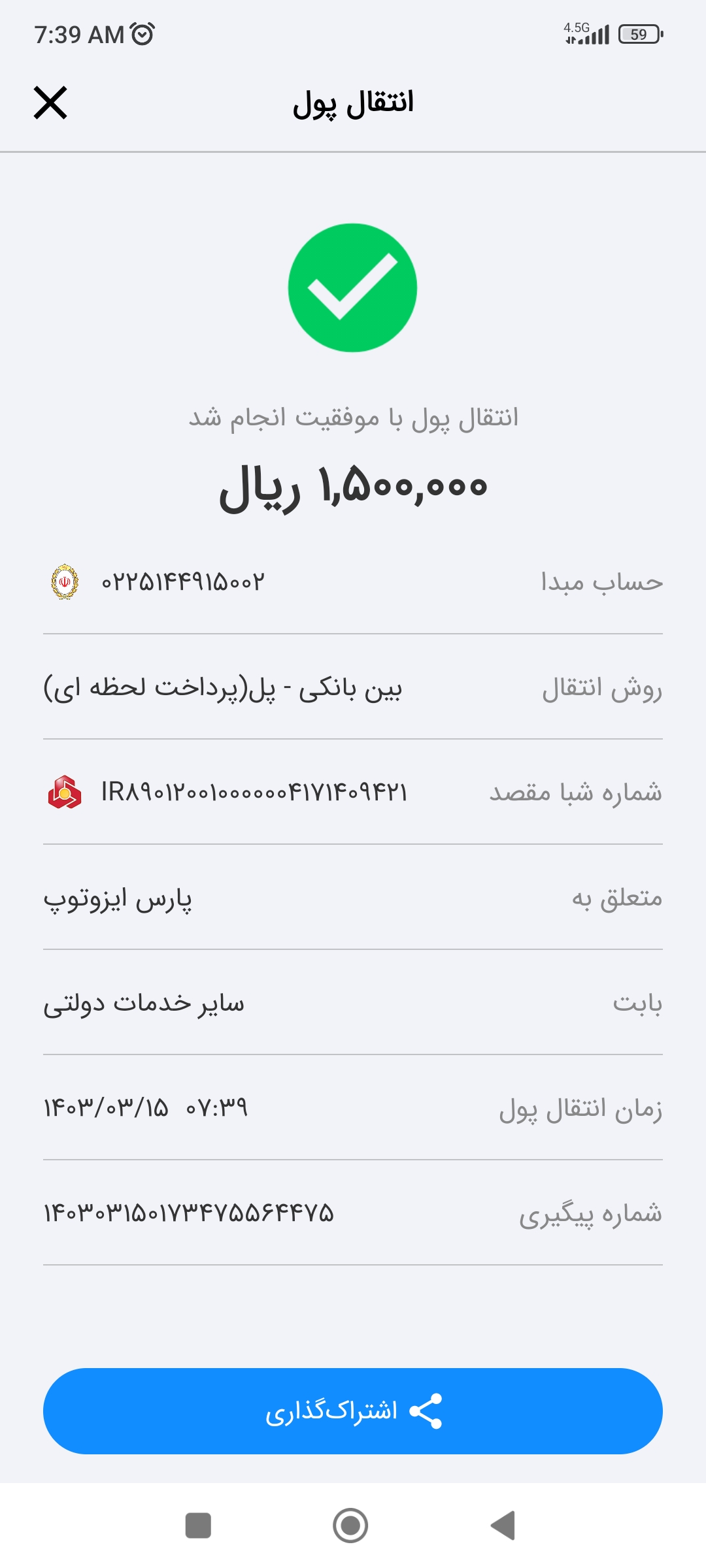Tap the success message انتقال پول با موفقیت انجام شد
Viewport: 706px width, 1568px height.
pyautogui.click(x=353, y=418)
